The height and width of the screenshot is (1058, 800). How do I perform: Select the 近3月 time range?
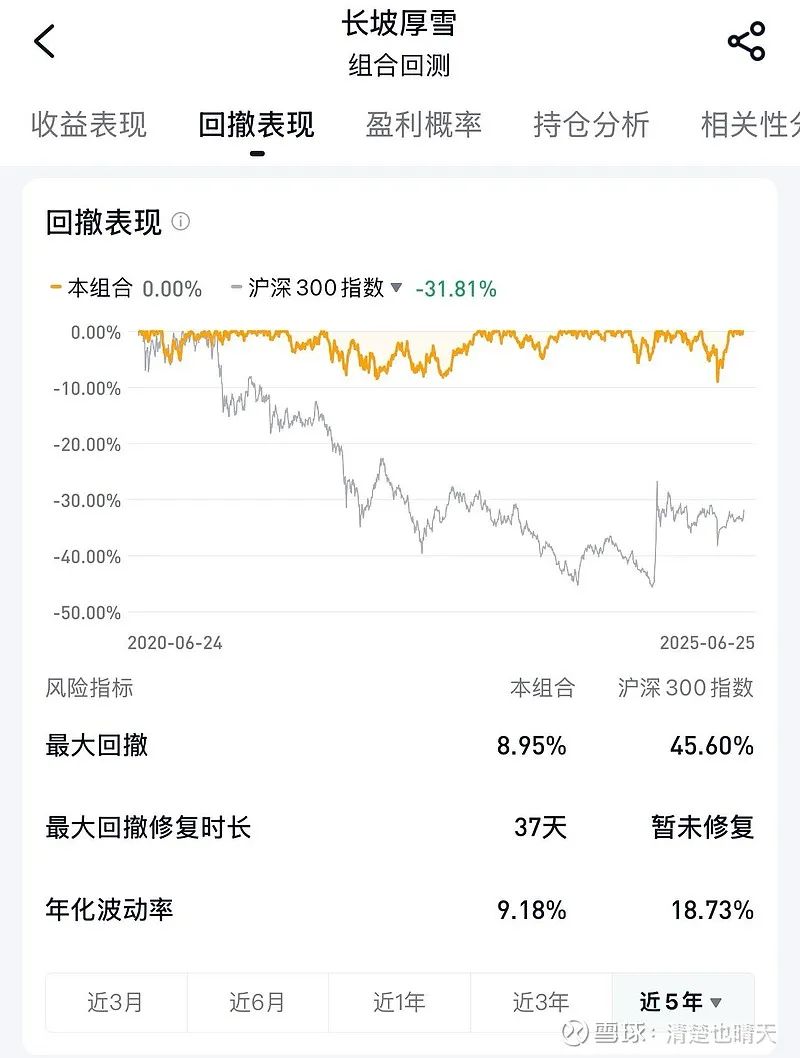tap(116, 1002)
